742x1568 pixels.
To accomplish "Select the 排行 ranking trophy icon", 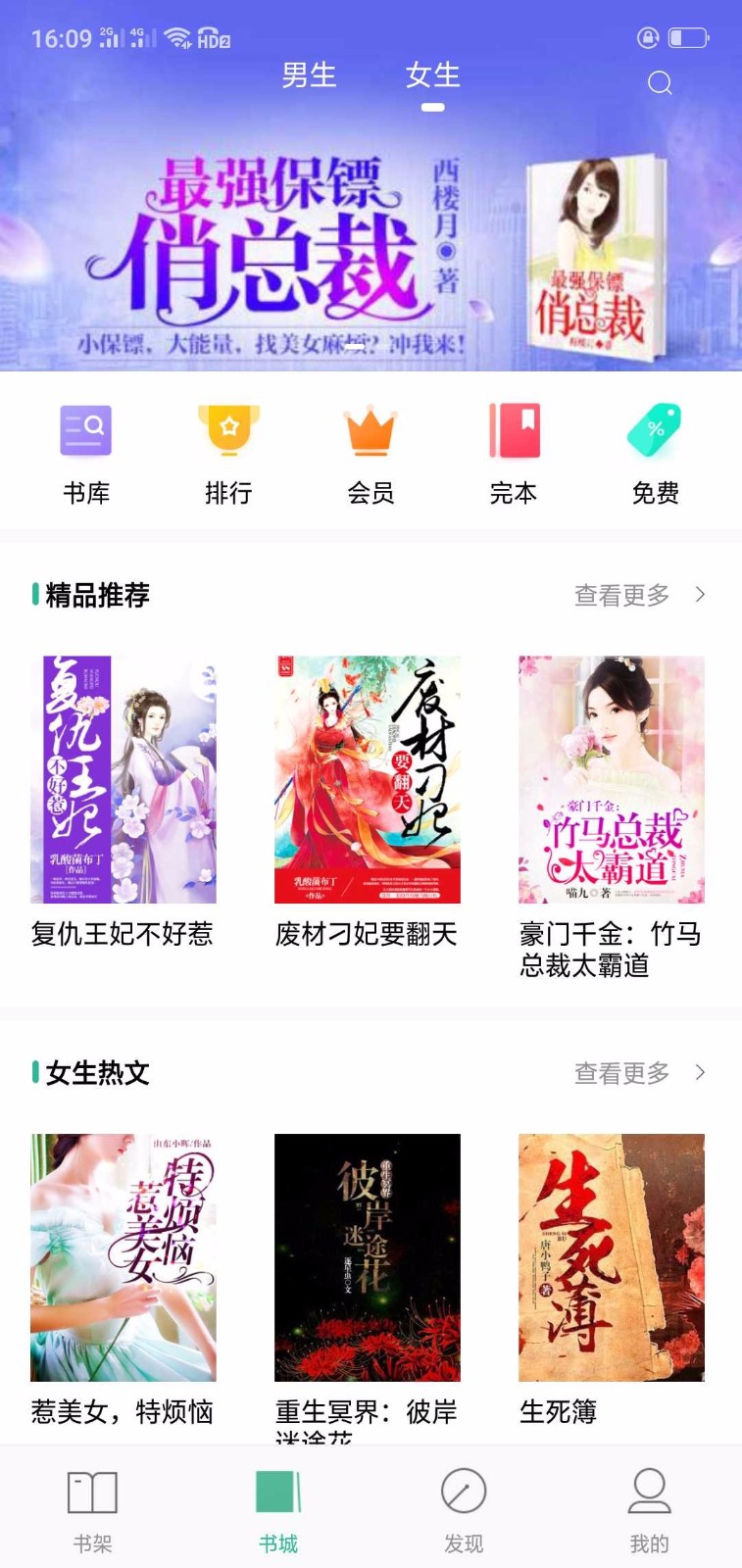I will coord(228,429).
